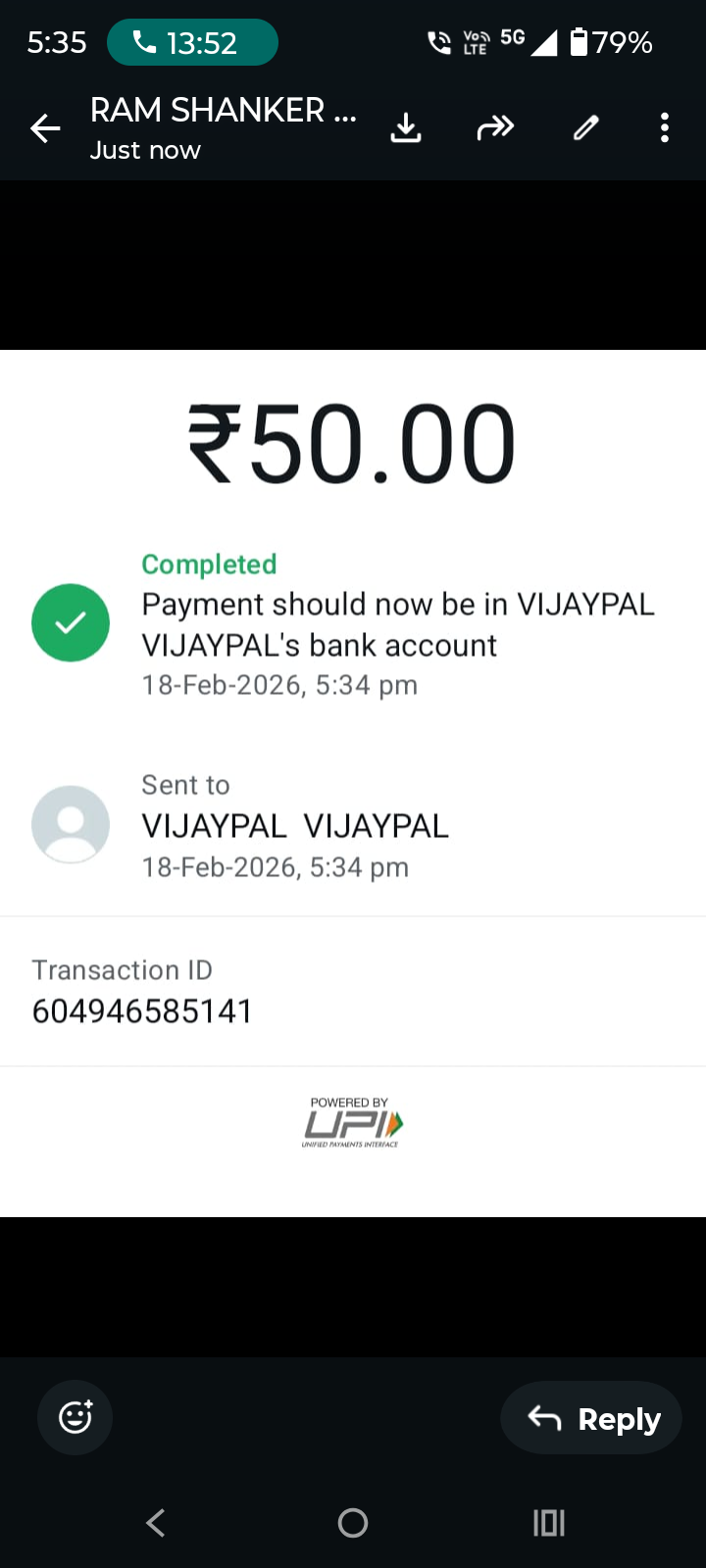Image resolution: width=706 pixels, height=1568 pixels.
Task: Tap the system home button
Action: (x=353, y=1522)
